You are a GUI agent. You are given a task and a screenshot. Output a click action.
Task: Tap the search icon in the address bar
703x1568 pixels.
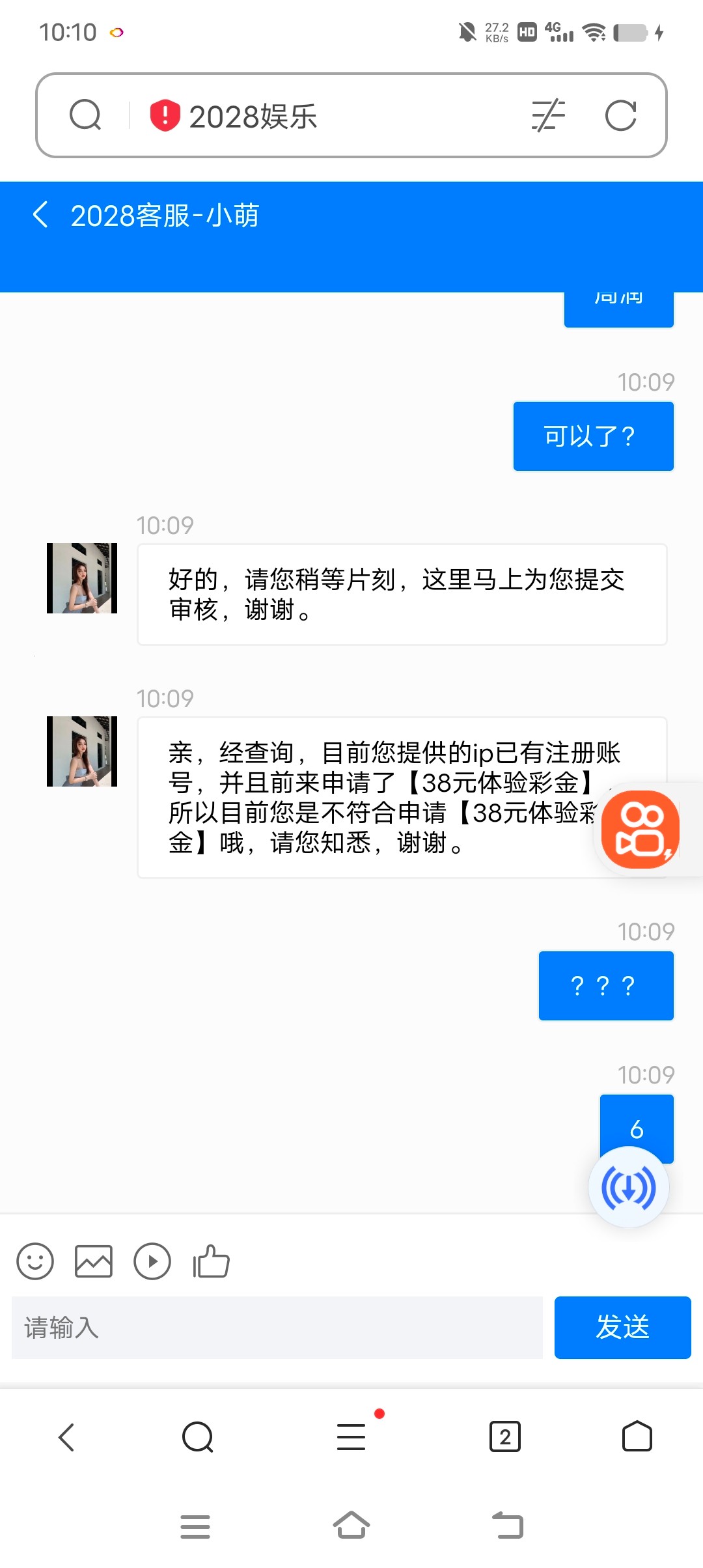click(85, 116)
